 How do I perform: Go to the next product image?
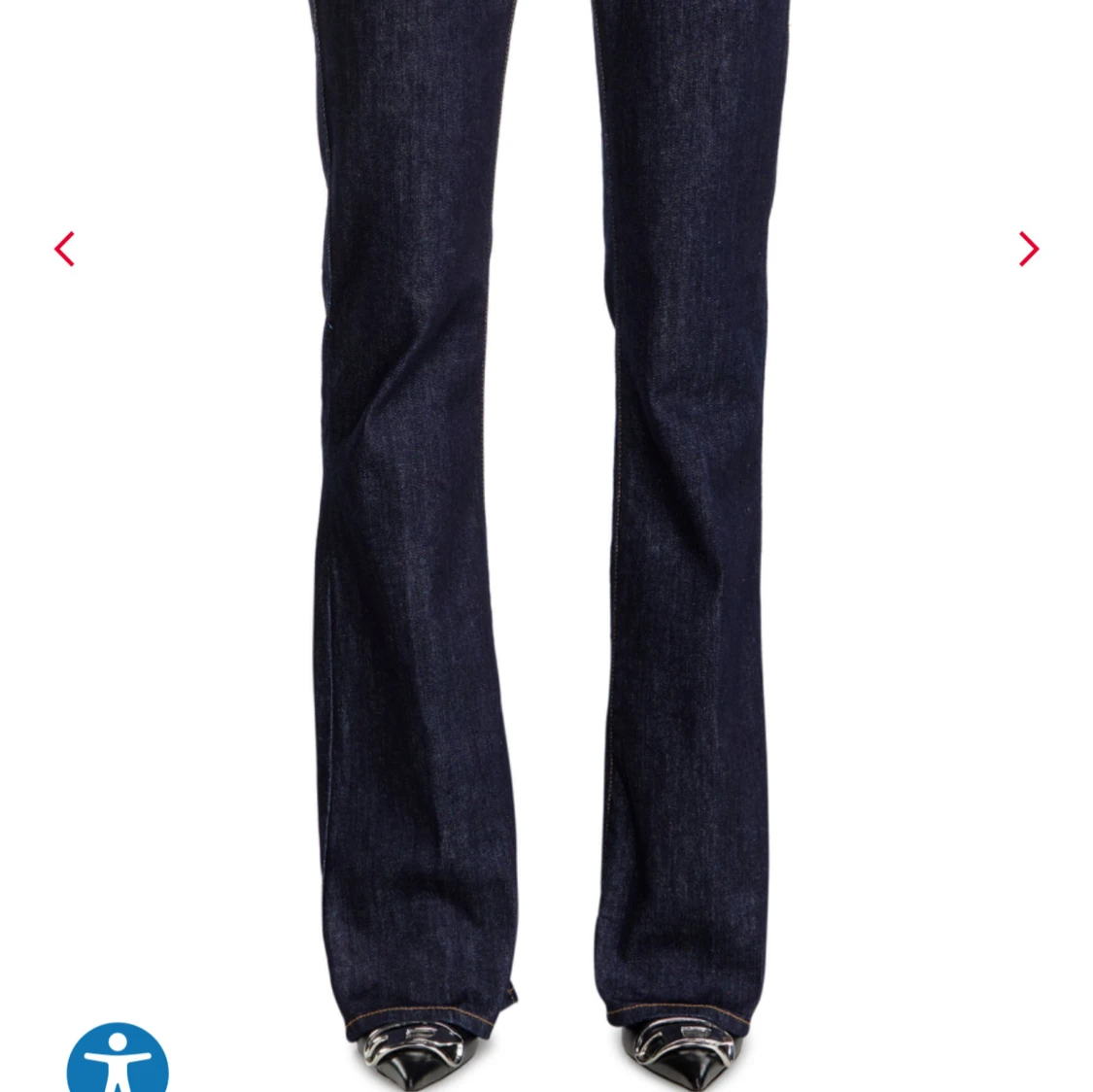(1028, 249)
